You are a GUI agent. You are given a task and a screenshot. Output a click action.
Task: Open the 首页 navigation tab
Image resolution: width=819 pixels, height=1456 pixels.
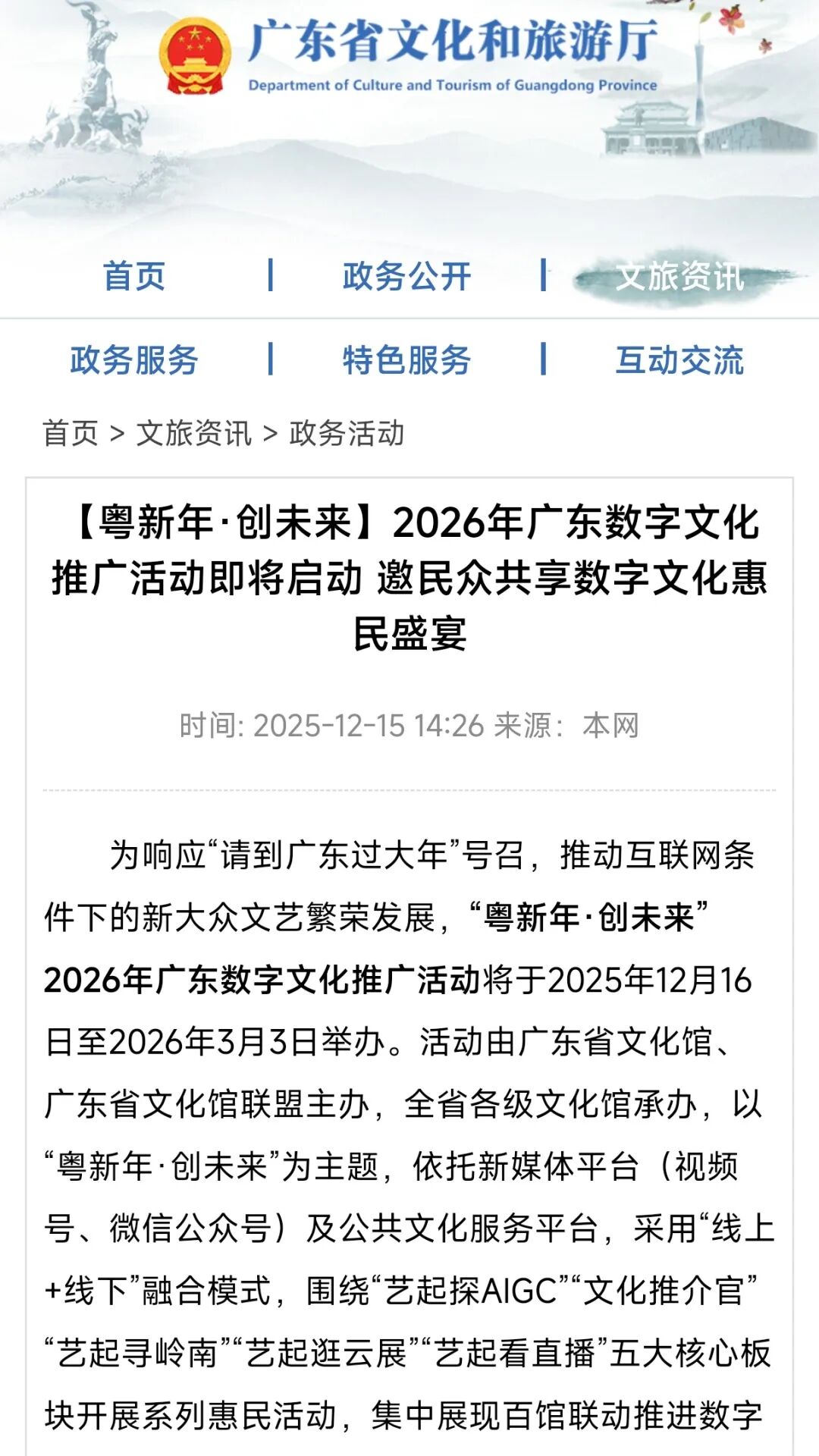pyautogui.click(x=134, y=276)
